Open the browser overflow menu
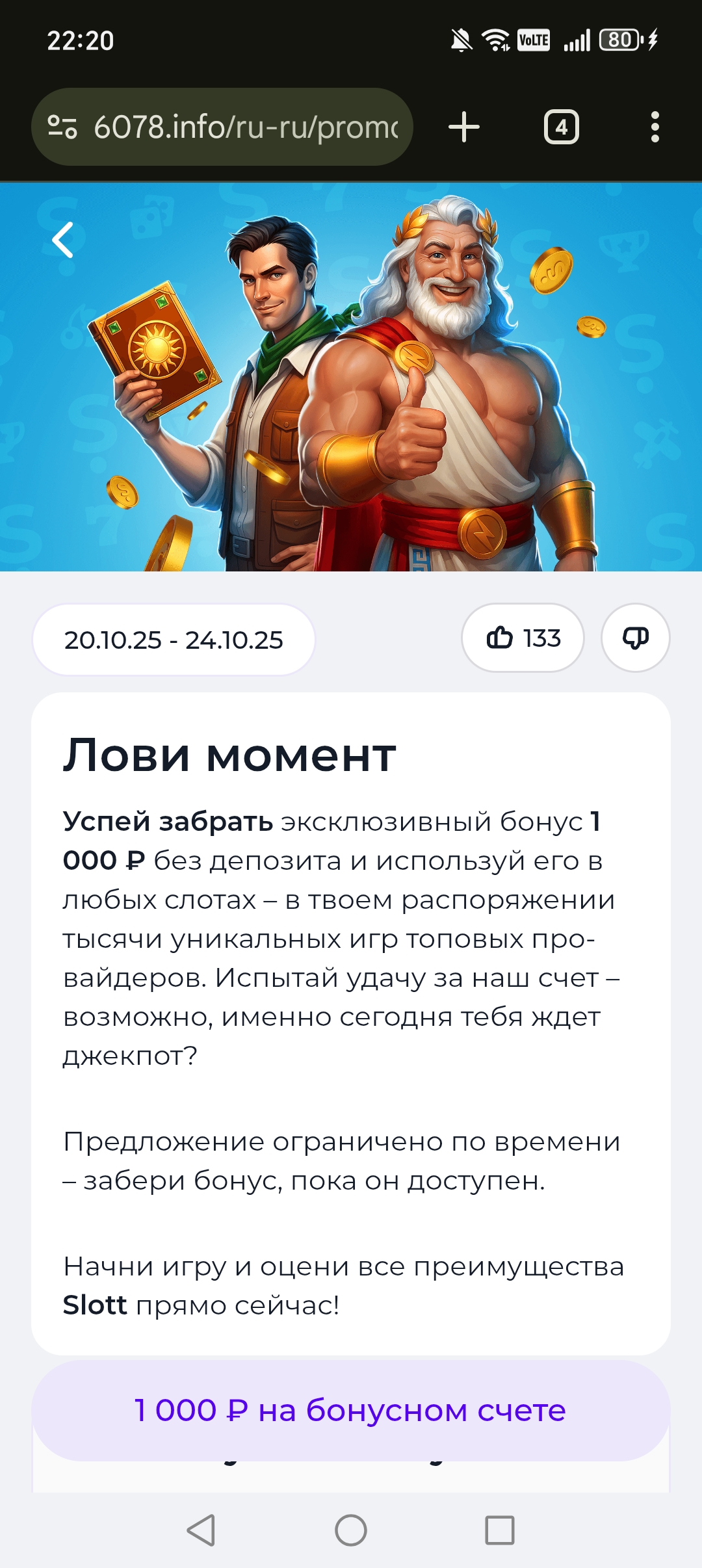The height and width of the screenshot is (1568, 702). coord(655,127)
